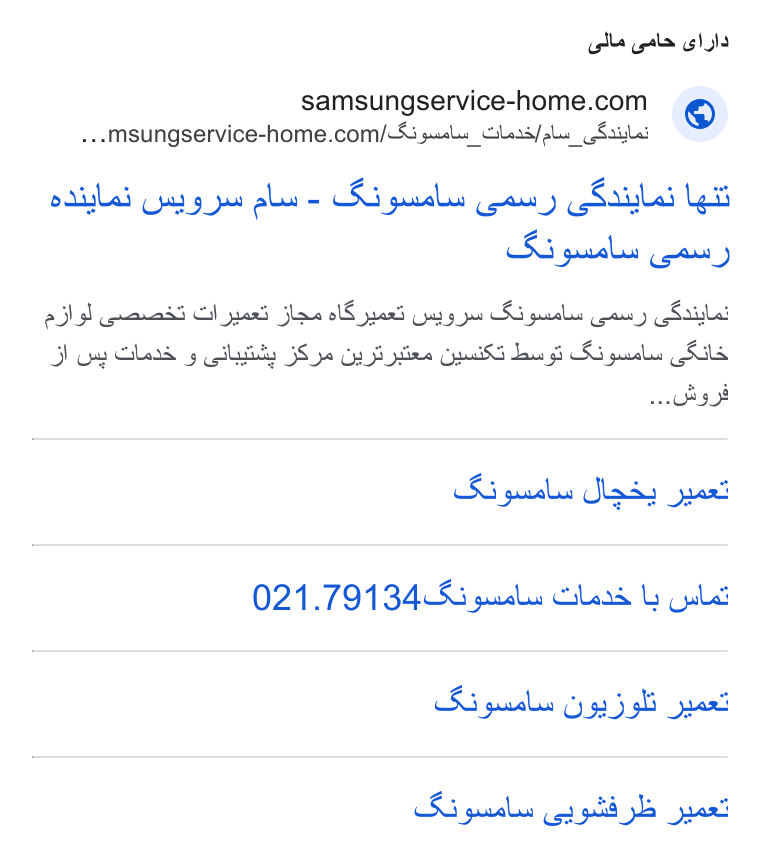Open the samsungservice-home.com site address
The width and height of the screenshot is (760, 862).
[x=474, y=102]
